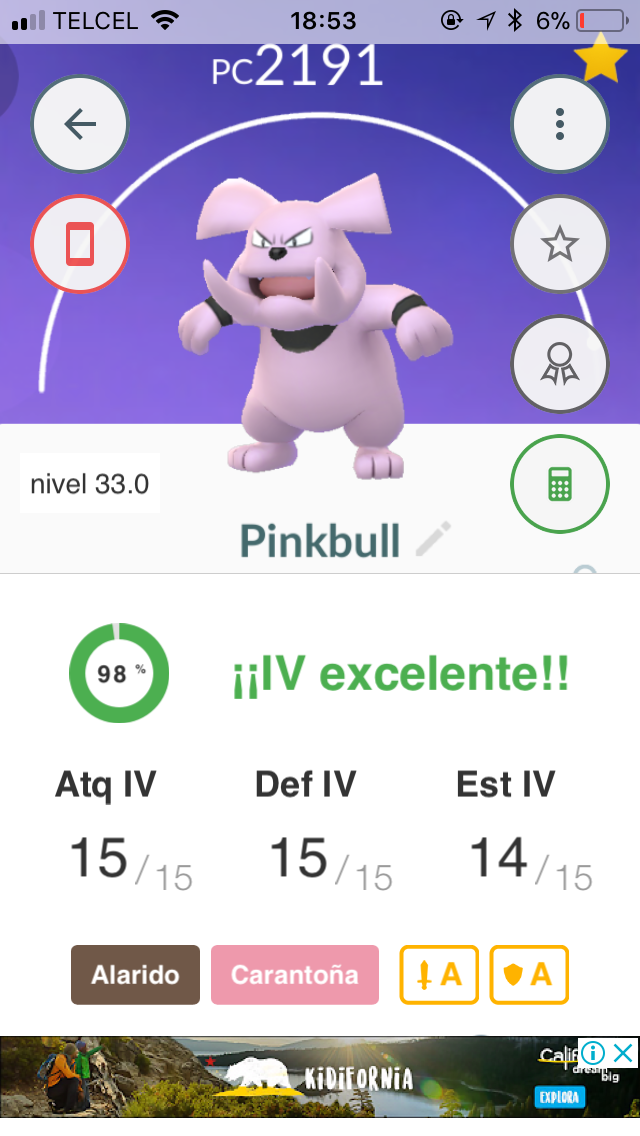
Task: Tap the shield defense rating A badge
Action: [529, 974]
